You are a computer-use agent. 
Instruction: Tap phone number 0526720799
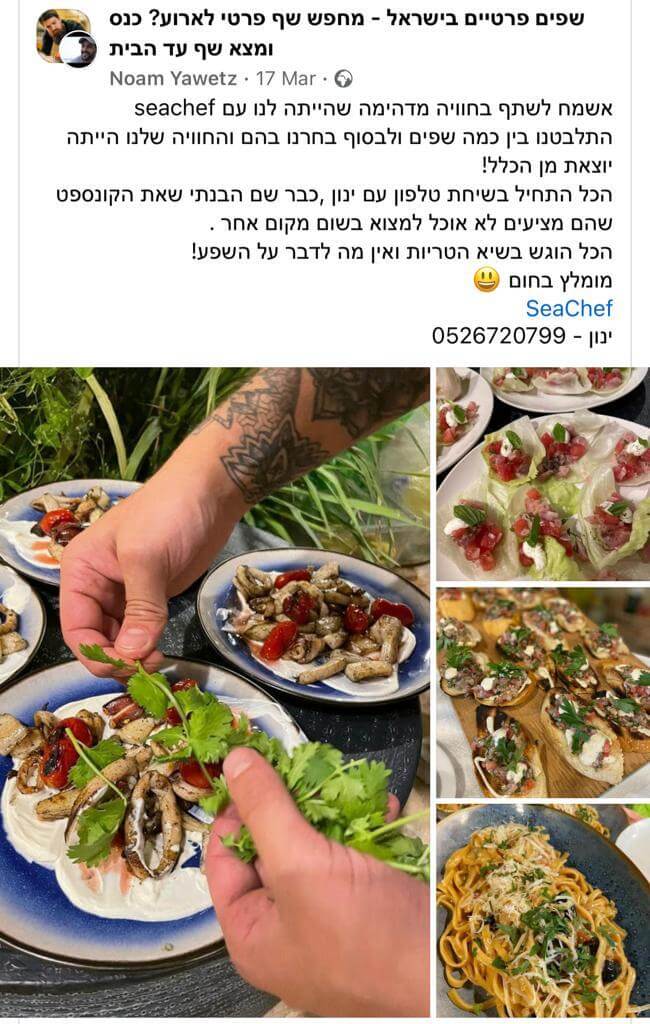click(499, 336)
